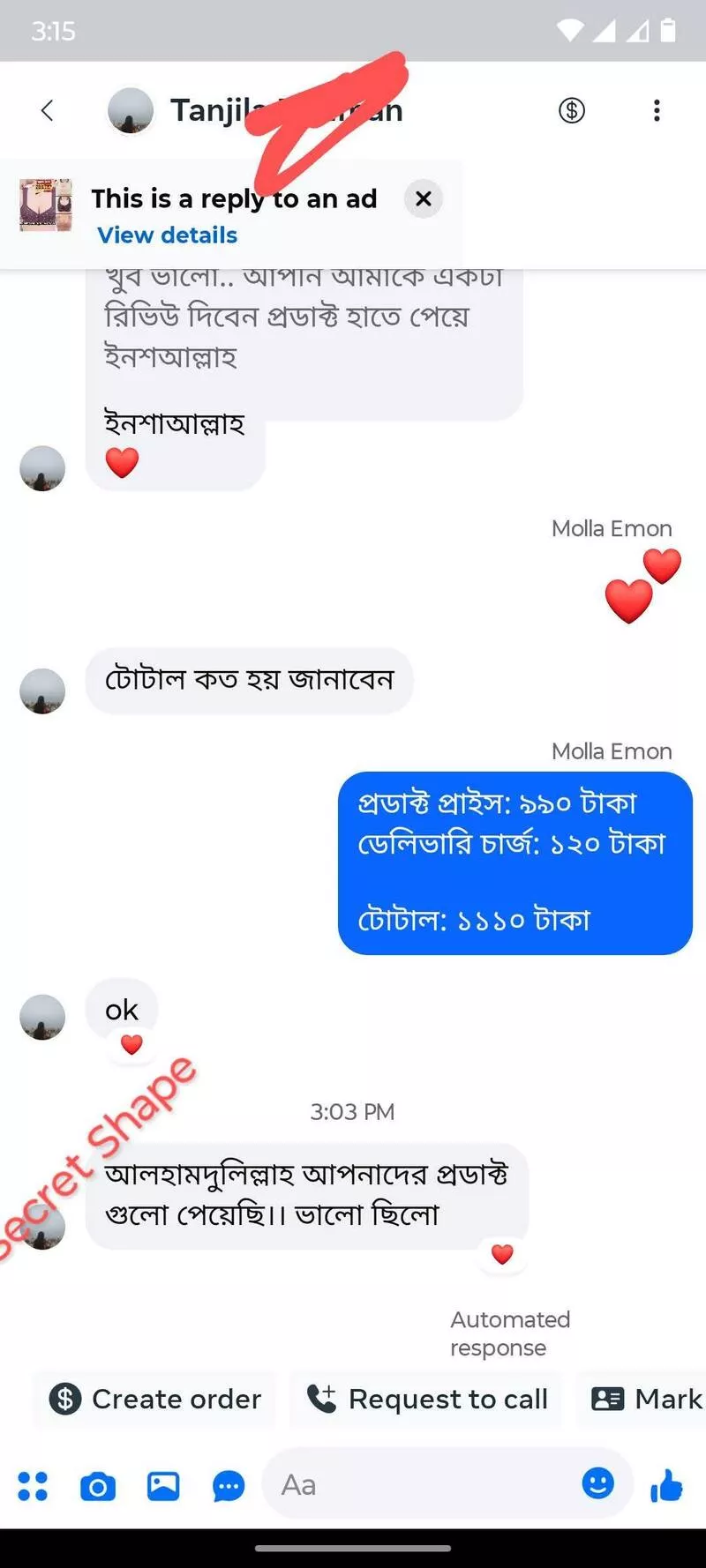Image resolution: width=706 pixels, height=1568 pixels.
Task: Tap the Create order button
Action: coord(156,1399)
